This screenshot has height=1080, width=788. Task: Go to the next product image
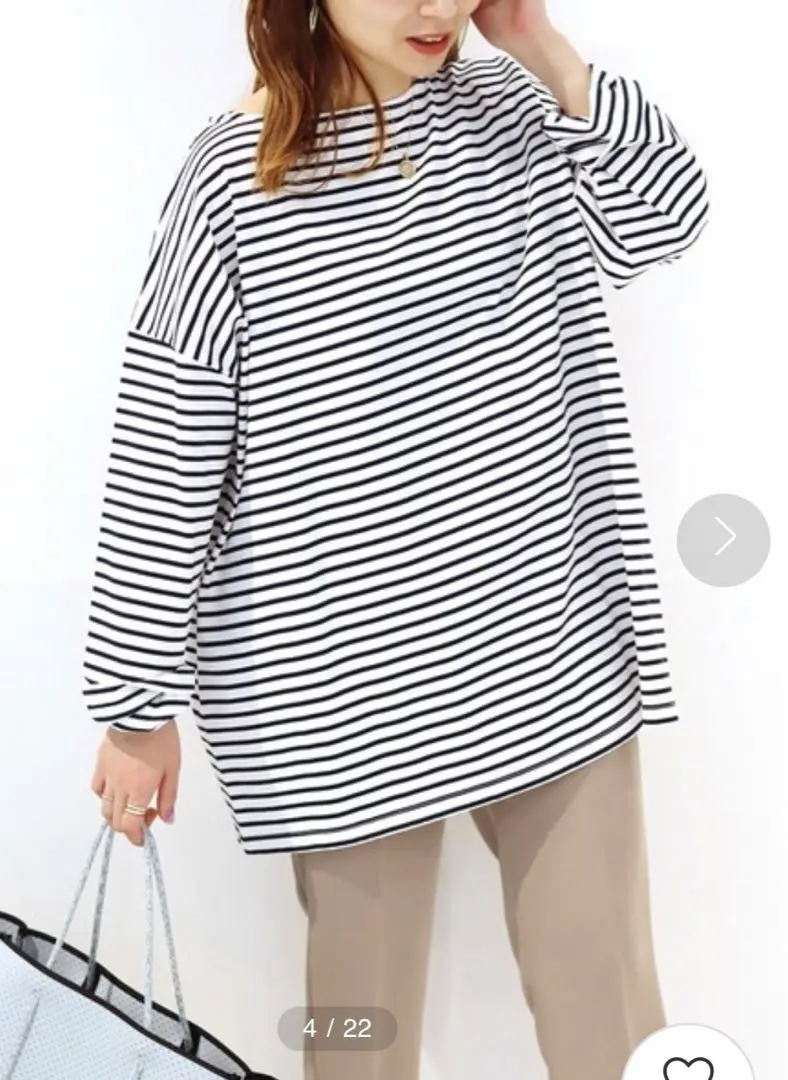[x=723, y=540]
